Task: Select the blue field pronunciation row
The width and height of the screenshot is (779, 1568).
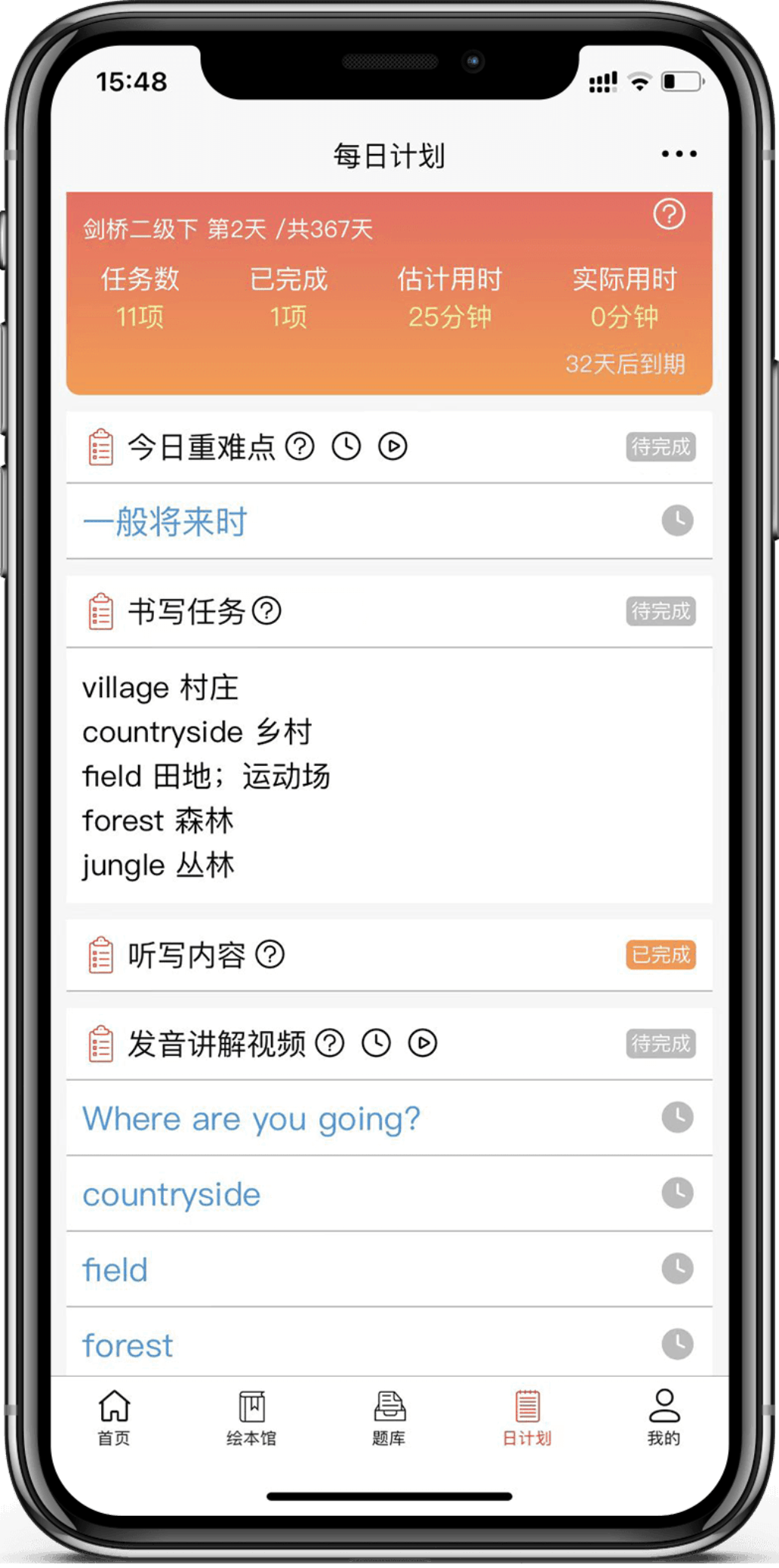Action: tap(389, 1269)
